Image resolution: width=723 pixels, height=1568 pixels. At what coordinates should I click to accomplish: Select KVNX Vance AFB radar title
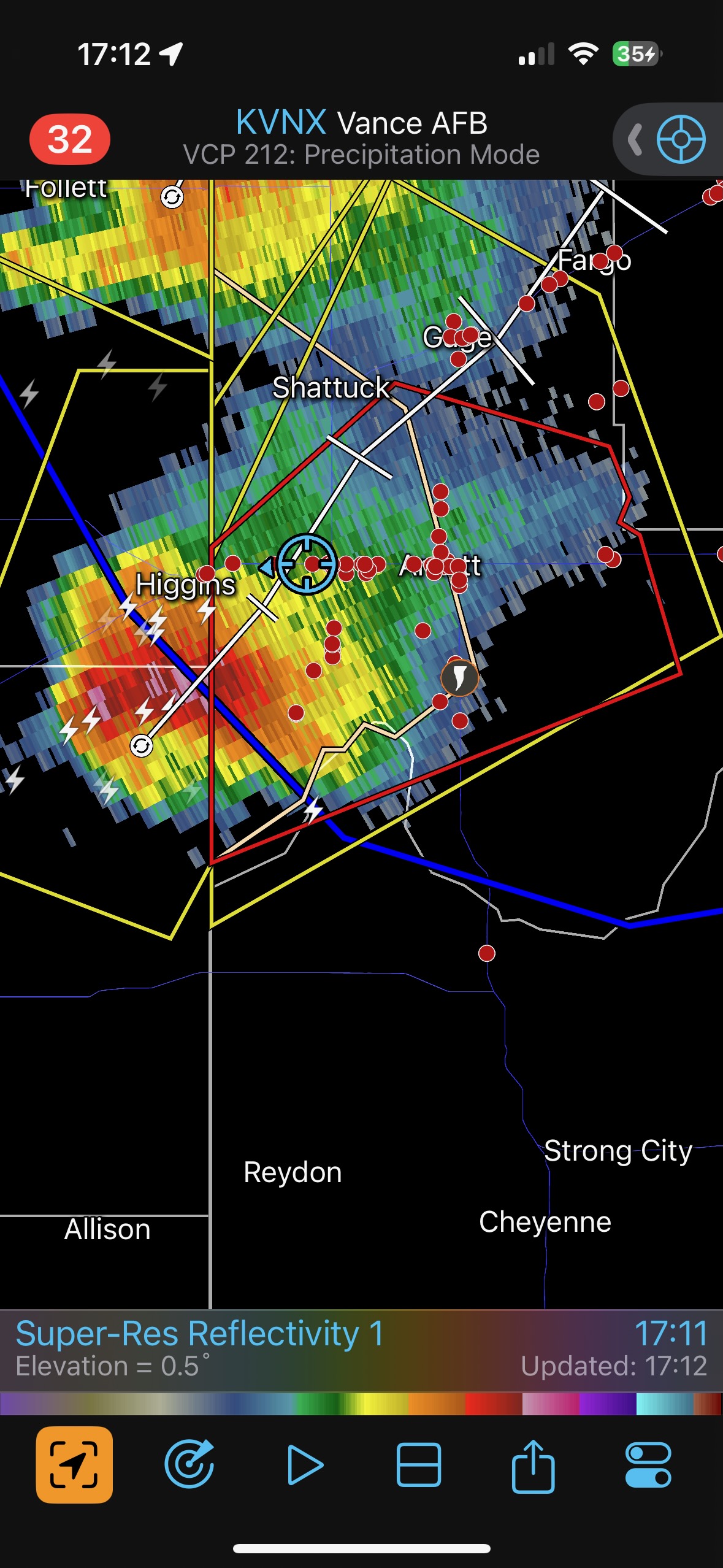361,123
